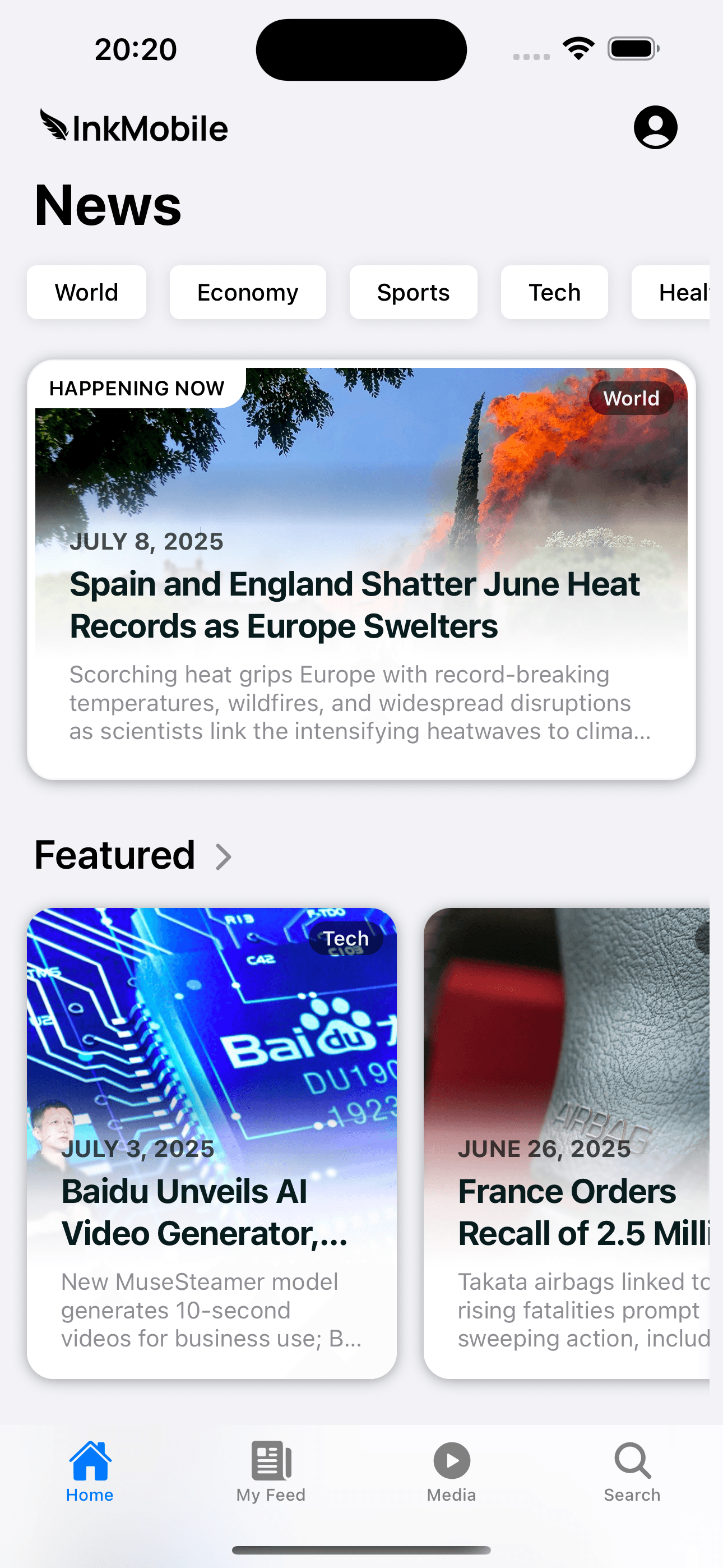Expand the Featured section via its chevron

[224, 857]
